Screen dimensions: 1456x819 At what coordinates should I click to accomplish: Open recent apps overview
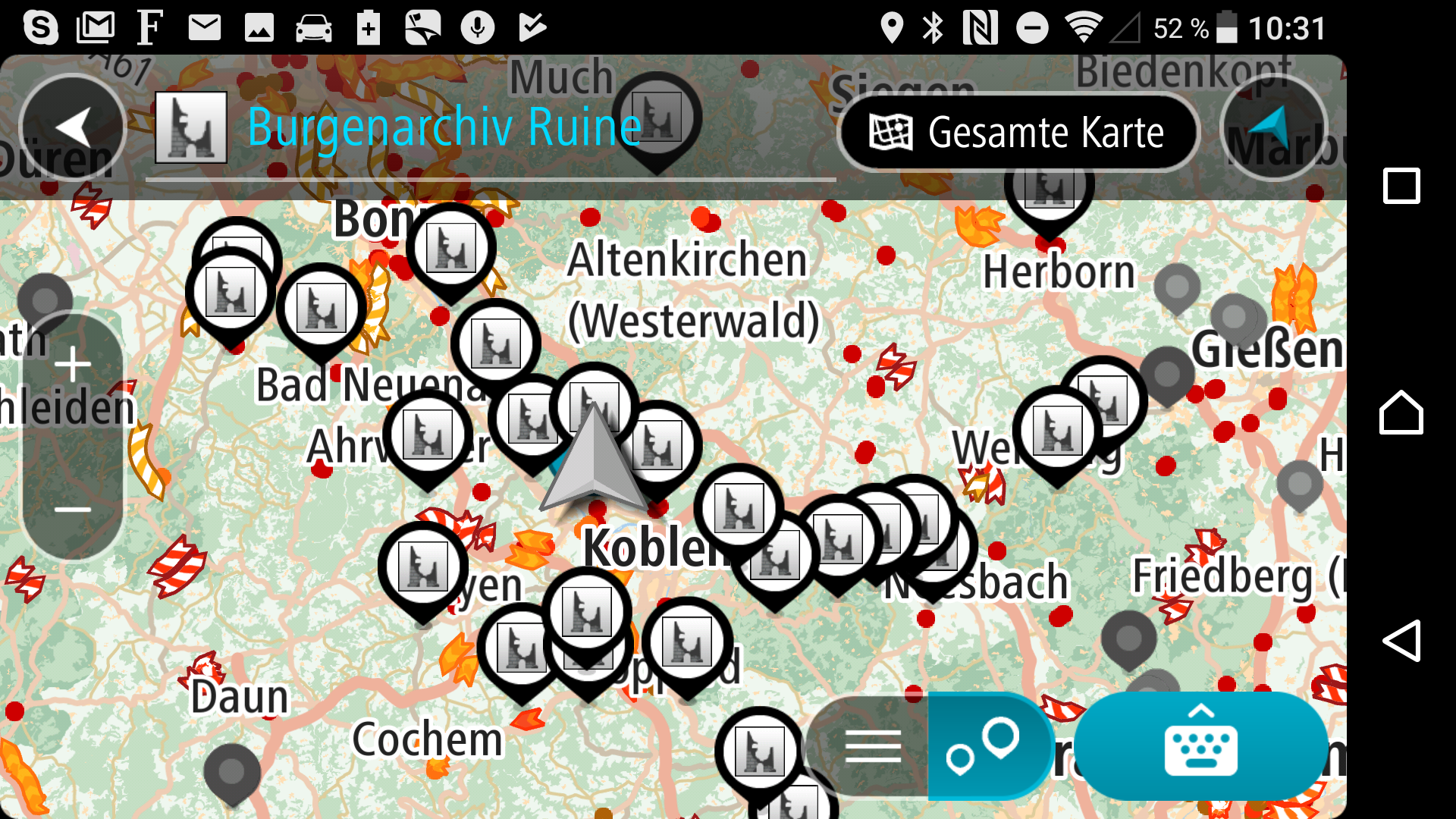coord(1401,186)
